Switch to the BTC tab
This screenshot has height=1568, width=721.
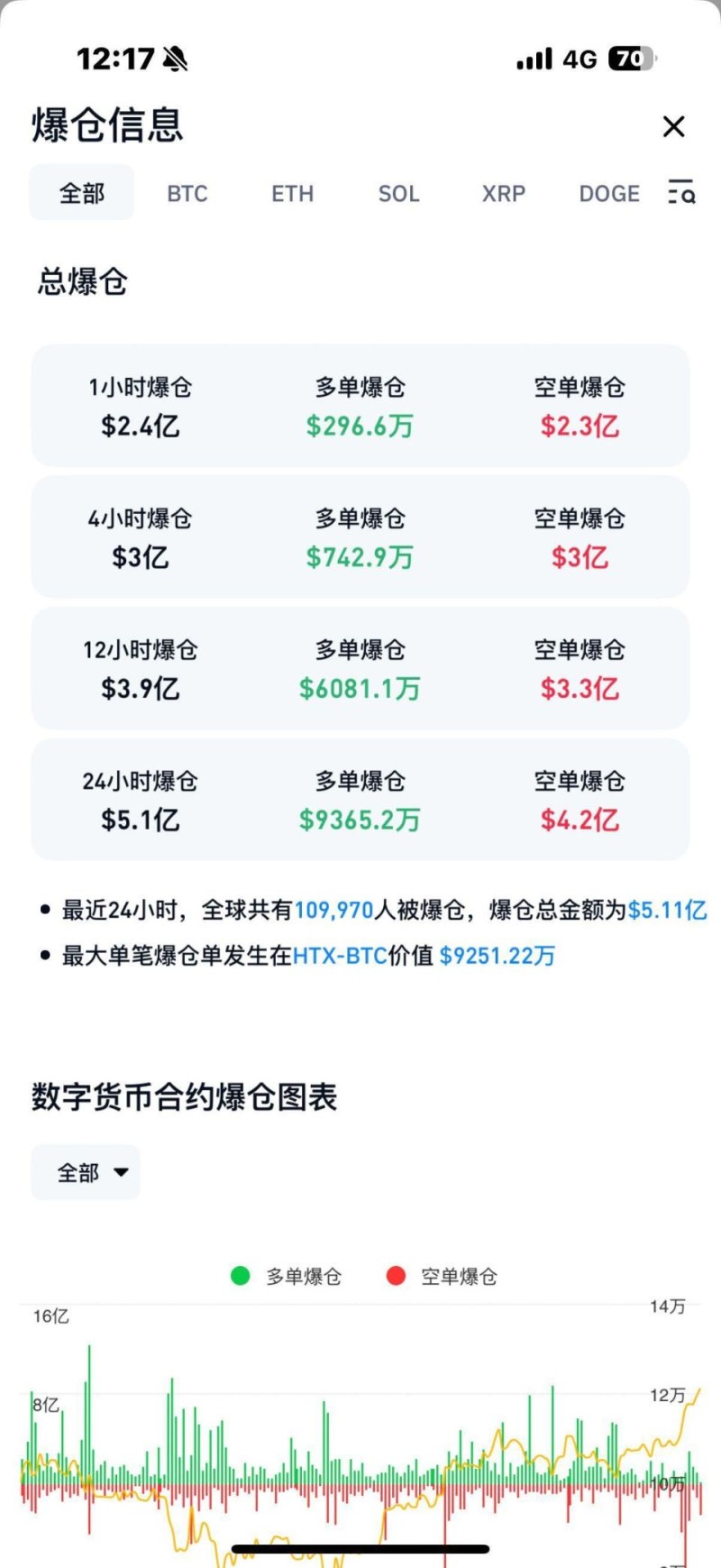click(x=187, y=194)
